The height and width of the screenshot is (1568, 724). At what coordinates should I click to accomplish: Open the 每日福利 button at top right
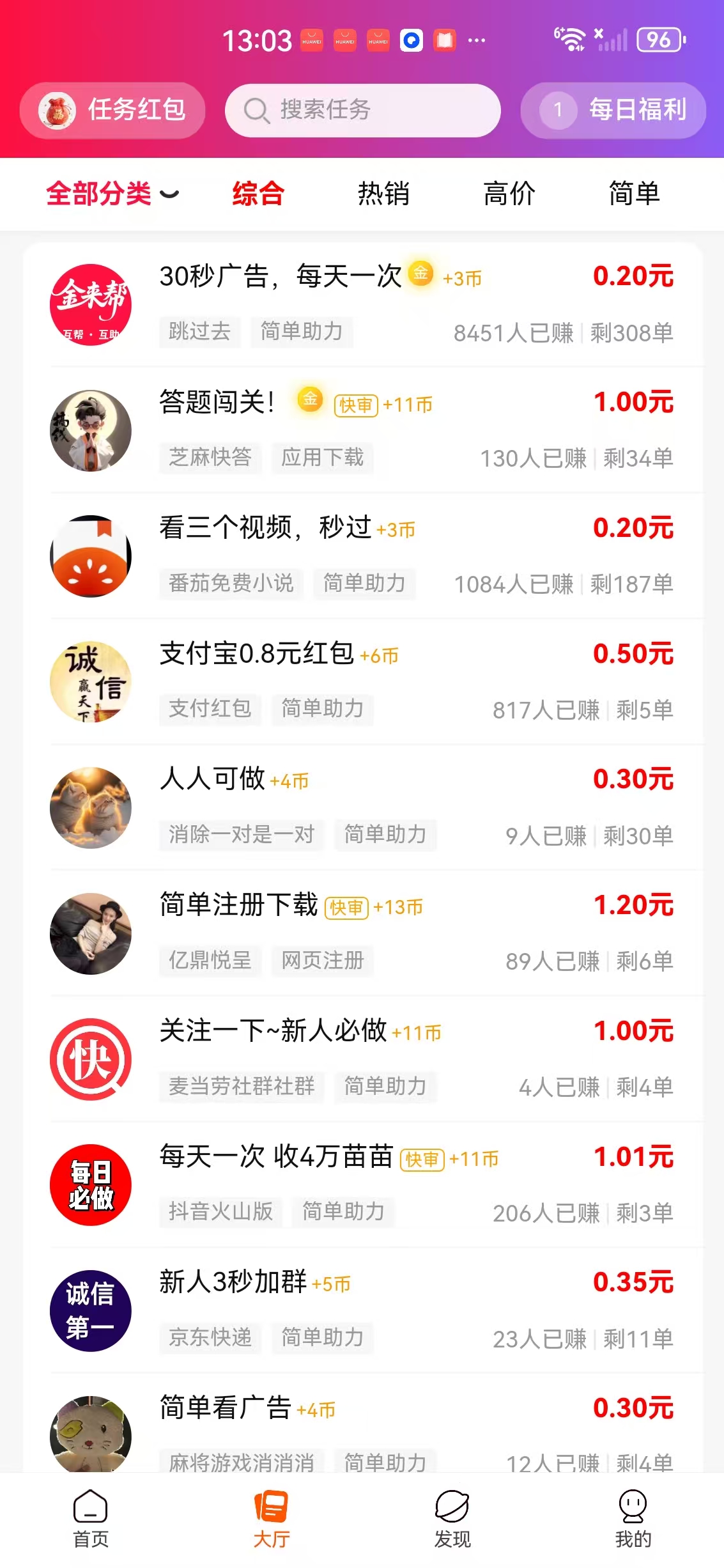(x=612, y=110)
